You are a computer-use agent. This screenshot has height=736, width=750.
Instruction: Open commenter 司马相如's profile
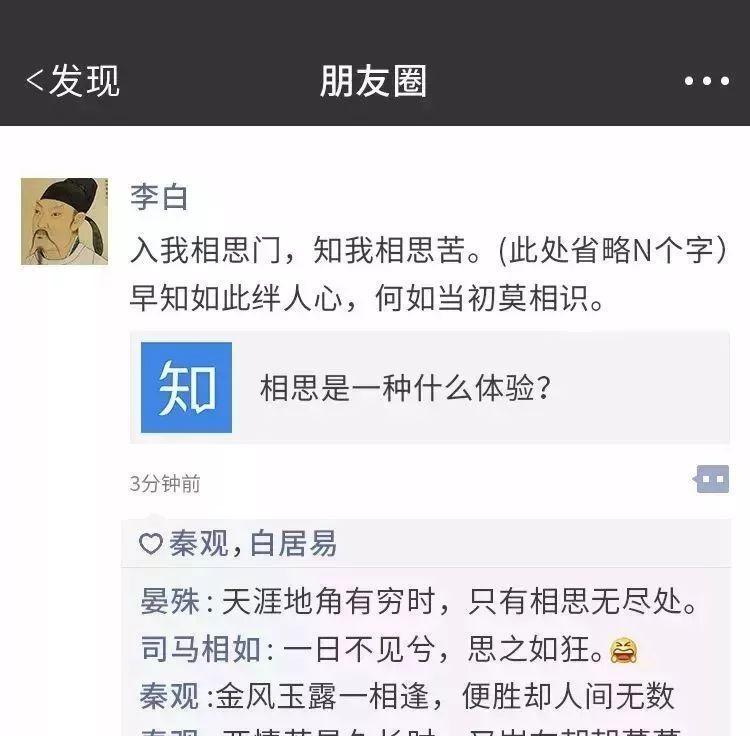[202, 650]
